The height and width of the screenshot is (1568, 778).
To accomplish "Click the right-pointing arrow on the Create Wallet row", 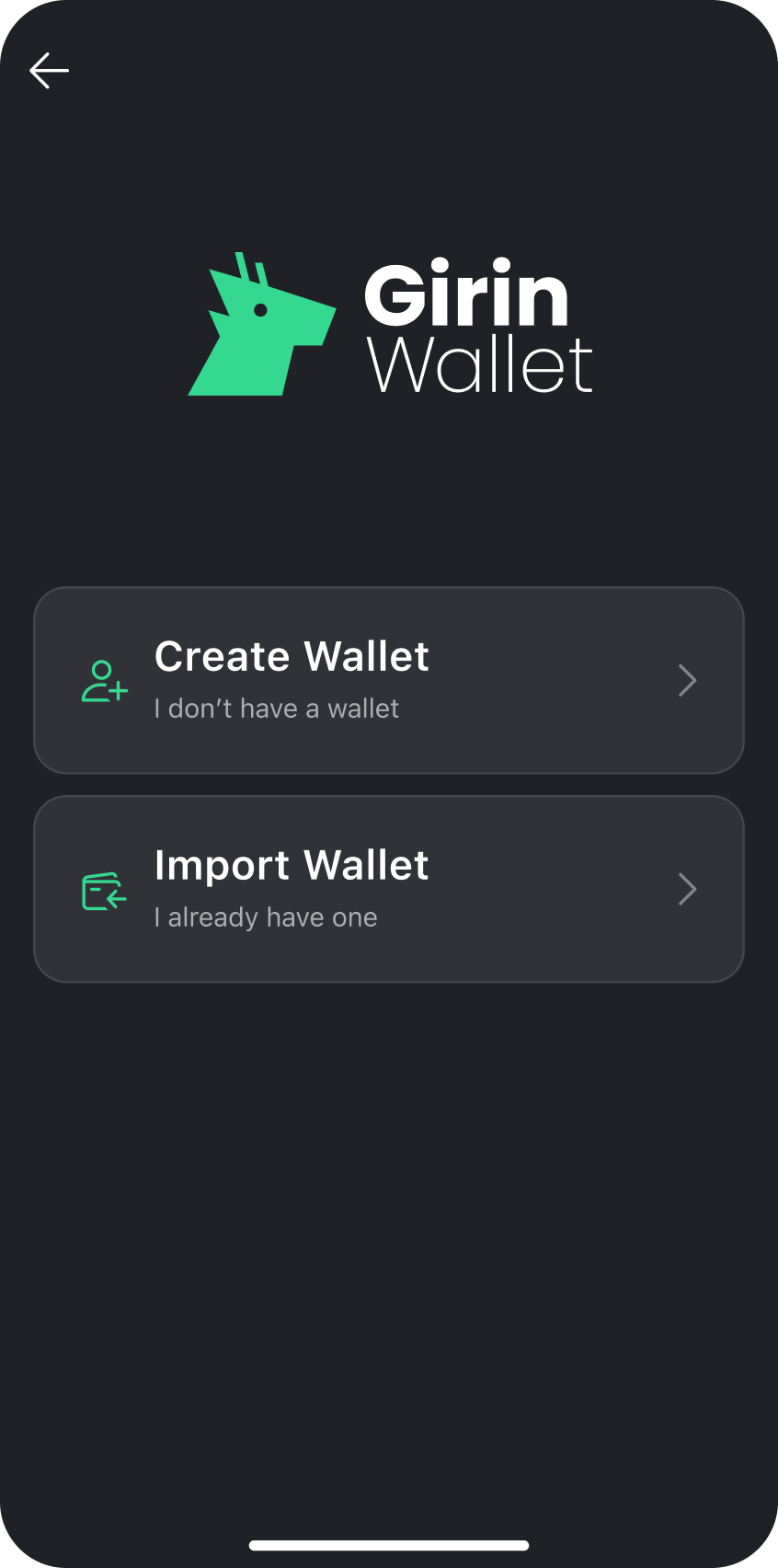I will click(x=687, y=680).
